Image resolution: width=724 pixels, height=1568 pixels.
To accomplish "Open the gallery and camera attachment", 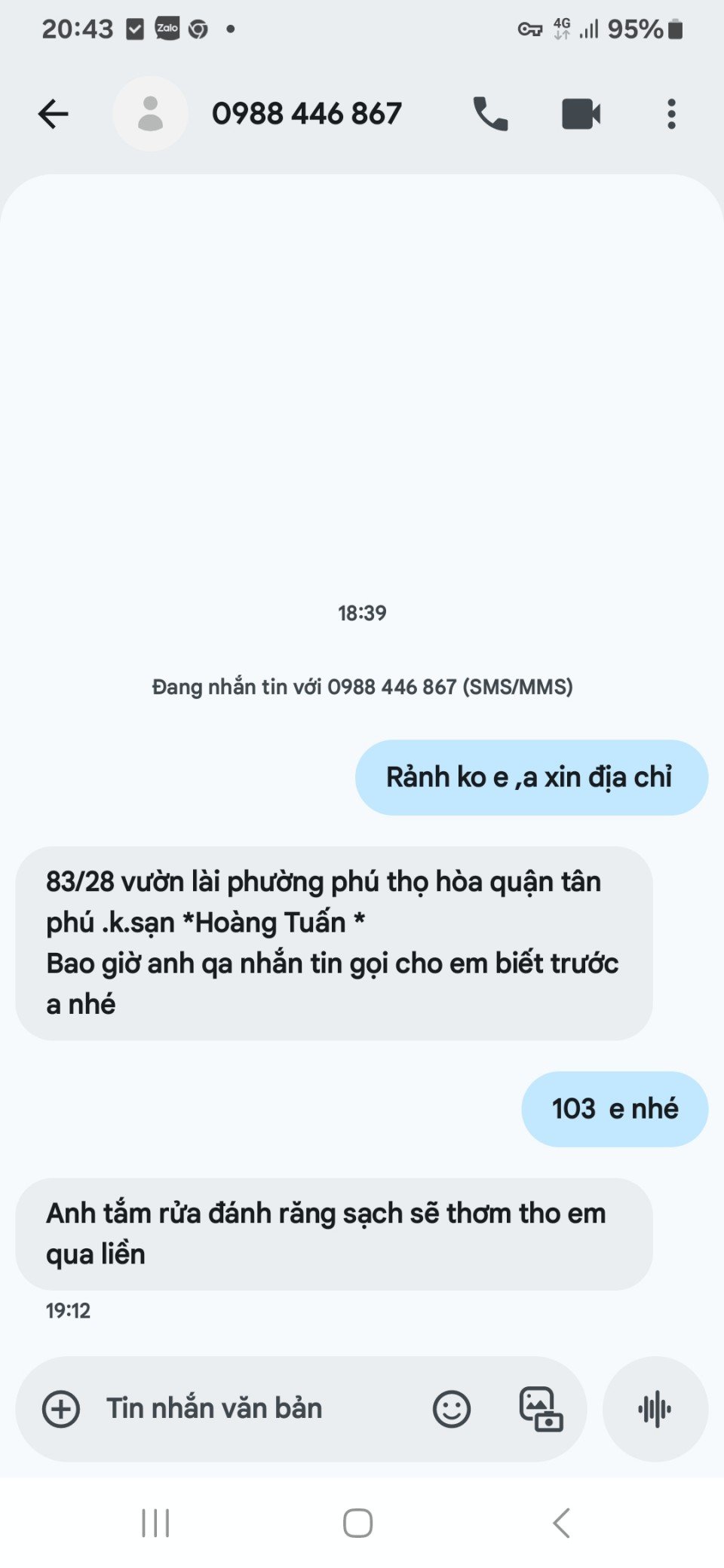I will pos(541,1409).
